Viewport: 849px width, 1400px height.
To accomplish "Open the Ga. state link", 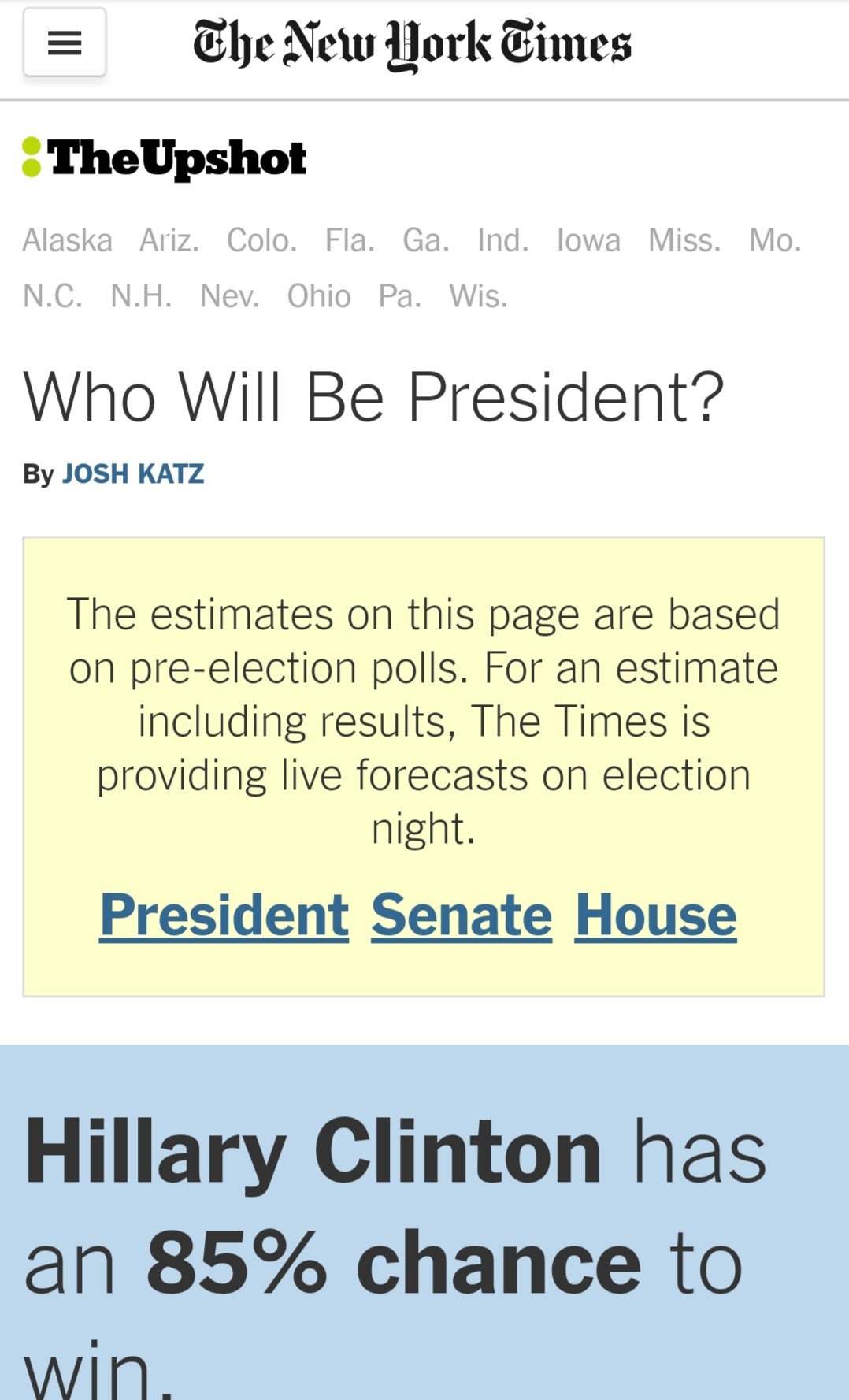I will click(426, 240).
